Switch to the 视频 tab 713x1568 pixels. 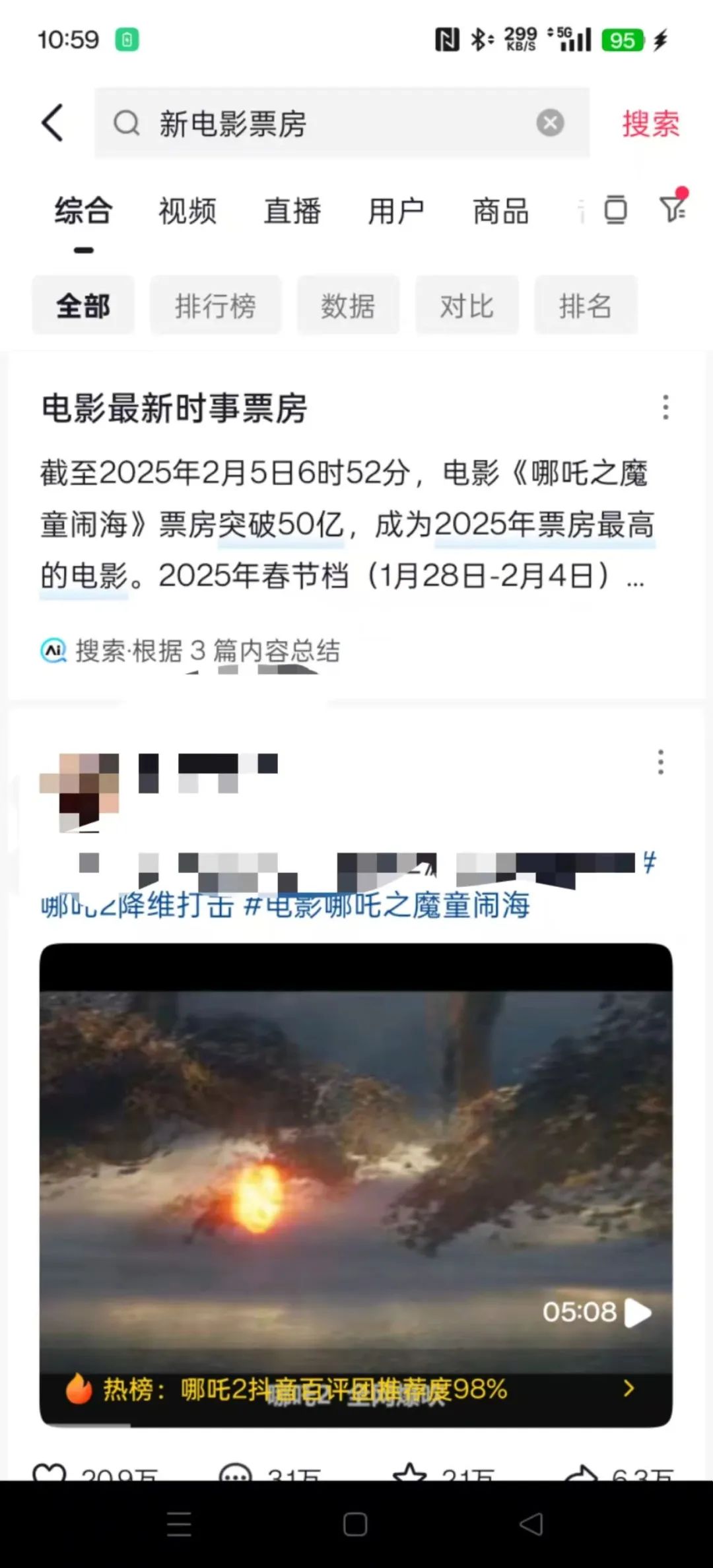click(x=187, y=212)
